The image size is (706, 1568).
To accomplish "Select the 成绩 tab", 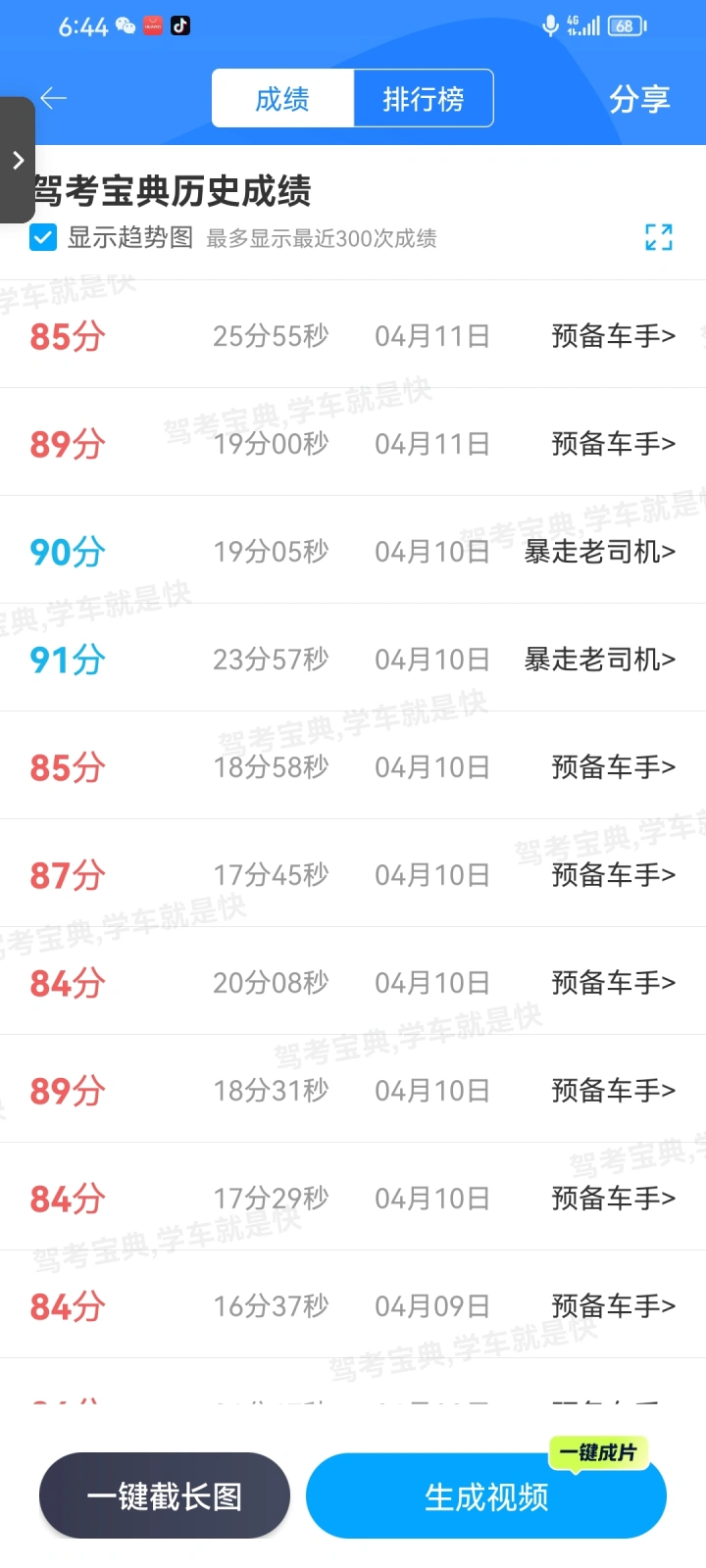I will (x=282, y=98).
